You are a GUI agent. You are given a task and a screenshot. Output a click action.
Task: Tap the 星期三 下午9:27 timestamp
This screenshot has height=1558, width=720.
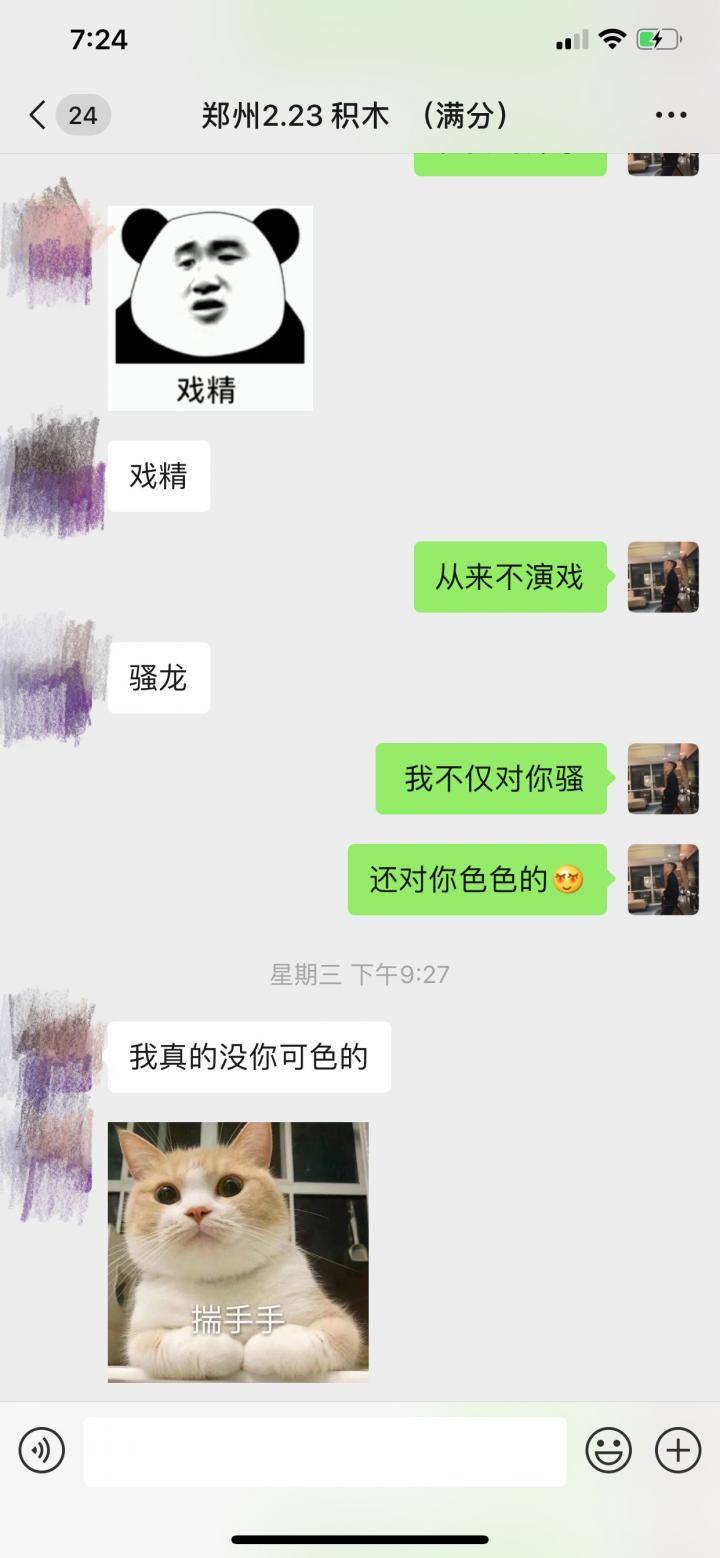pyautogui.click(x=360, y=973)
